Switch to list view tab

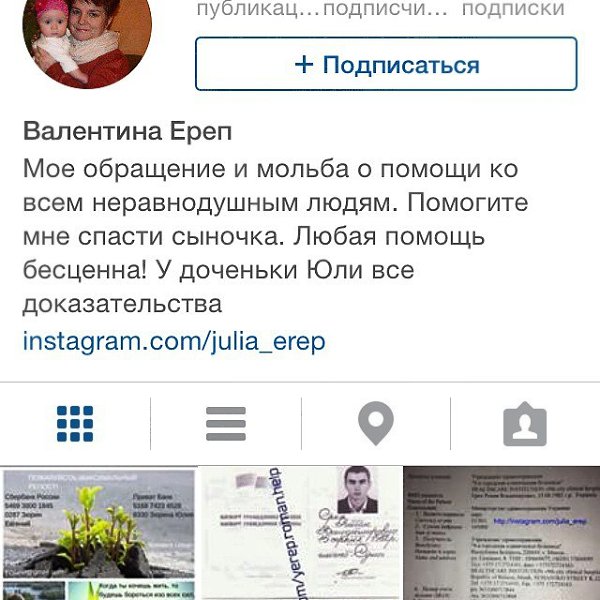point(225,424)
